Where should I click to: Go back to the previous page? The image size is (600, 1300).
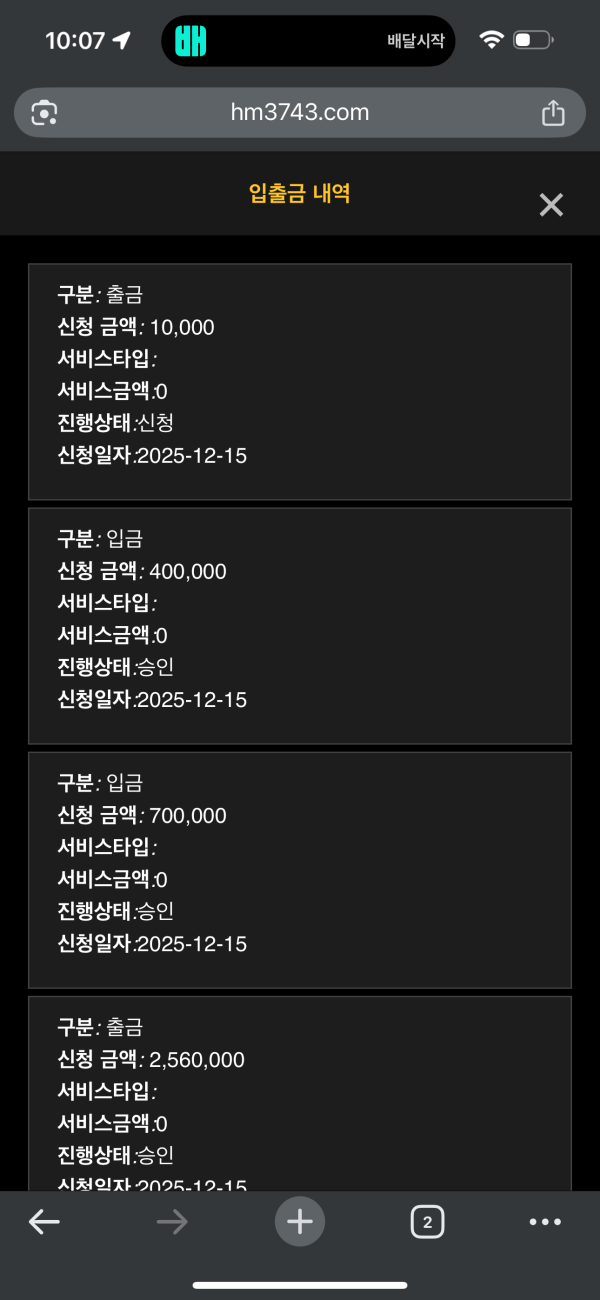[x=44, y=1221]
